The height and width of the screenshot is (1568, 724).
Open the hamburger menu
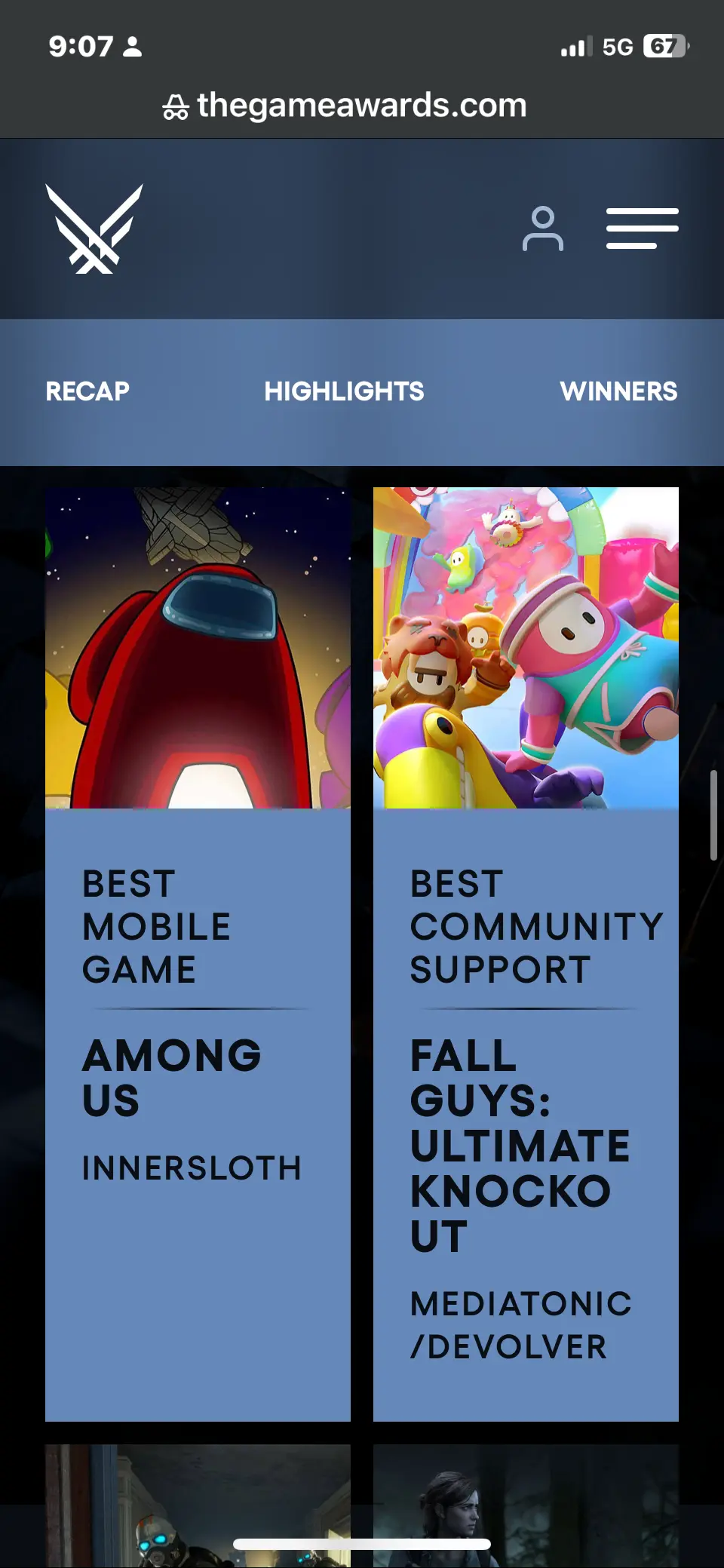coord(642,229)
